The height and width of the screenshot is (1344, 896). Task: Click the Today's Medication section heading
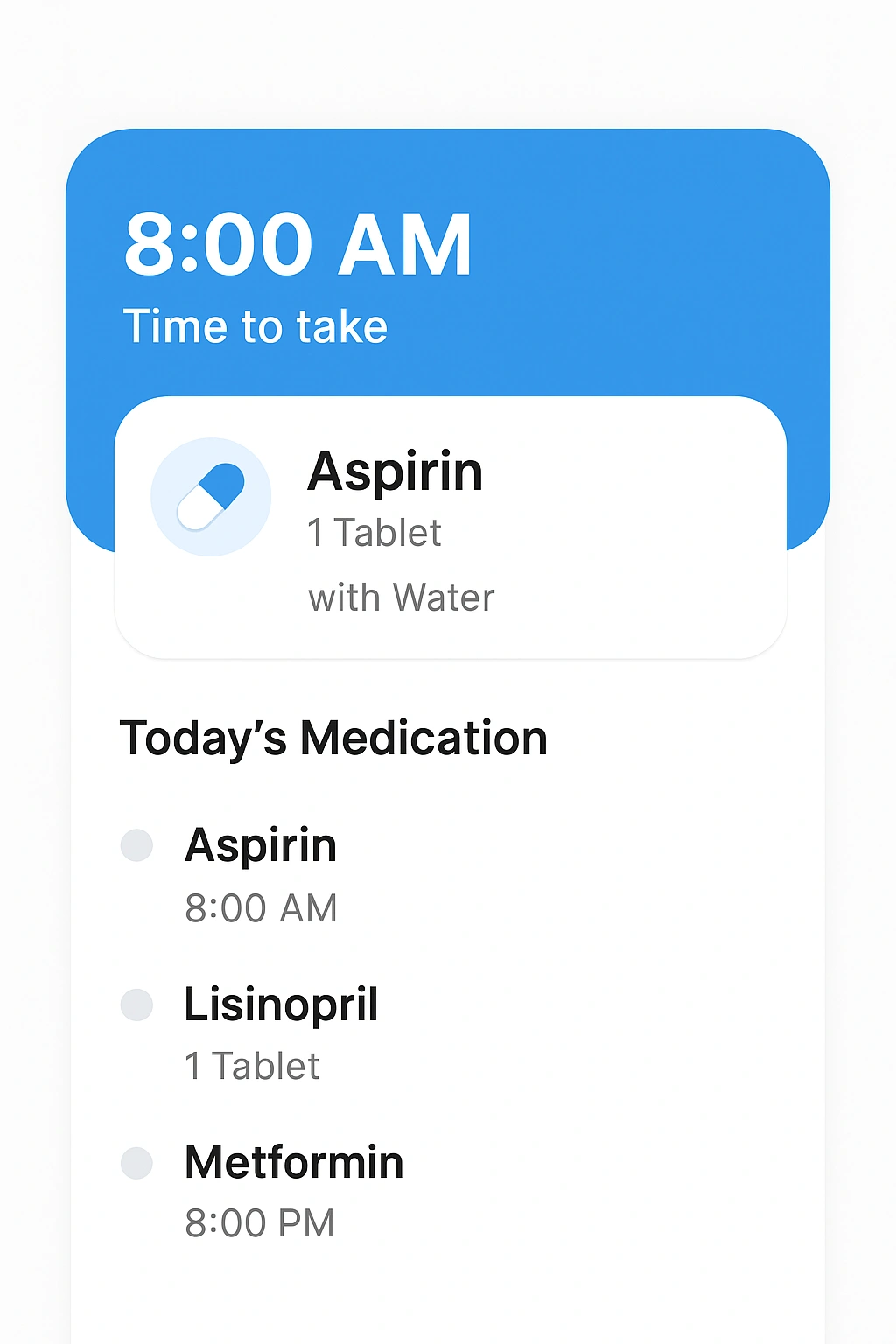(334, 738)
